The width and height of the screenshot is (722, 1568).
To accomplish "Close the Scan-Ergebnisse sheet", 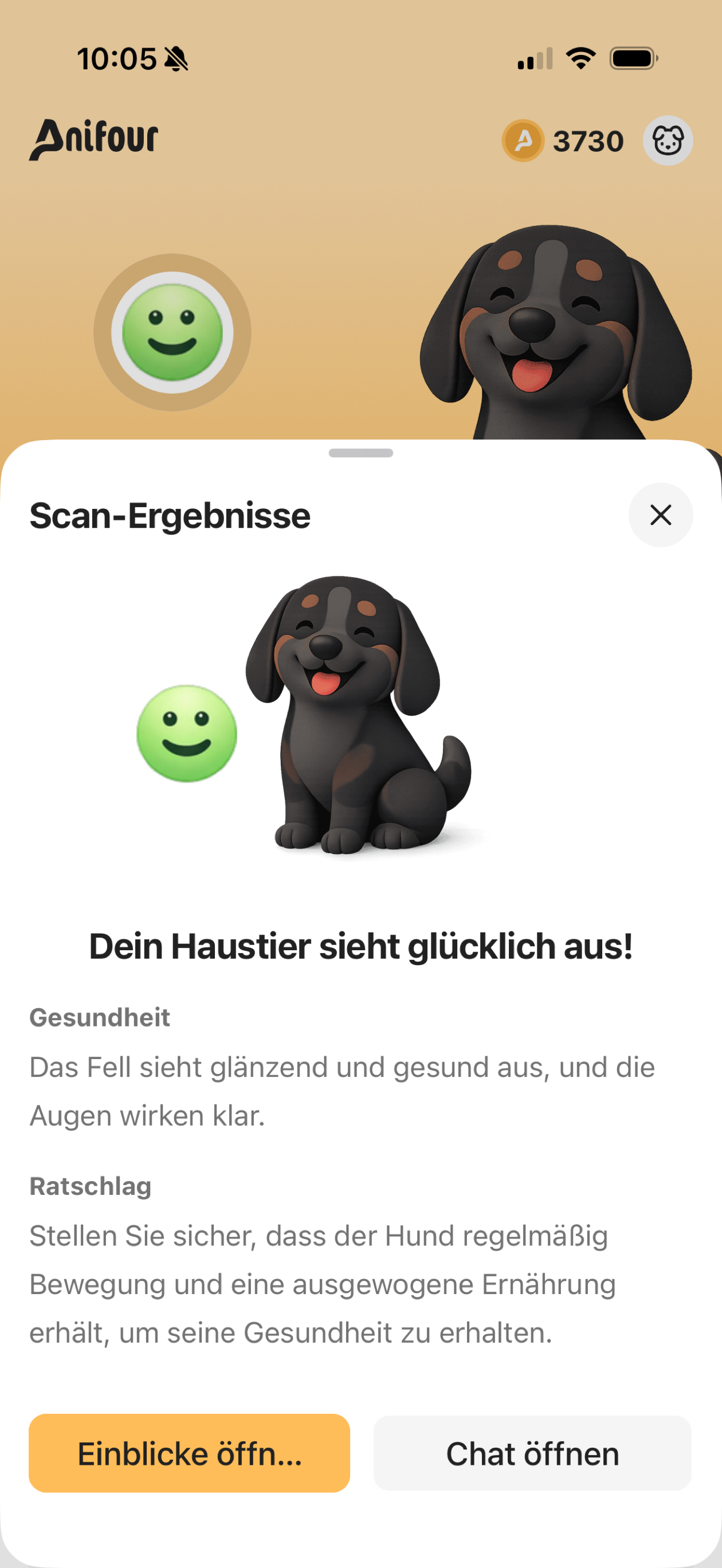I will coord(661,515).
